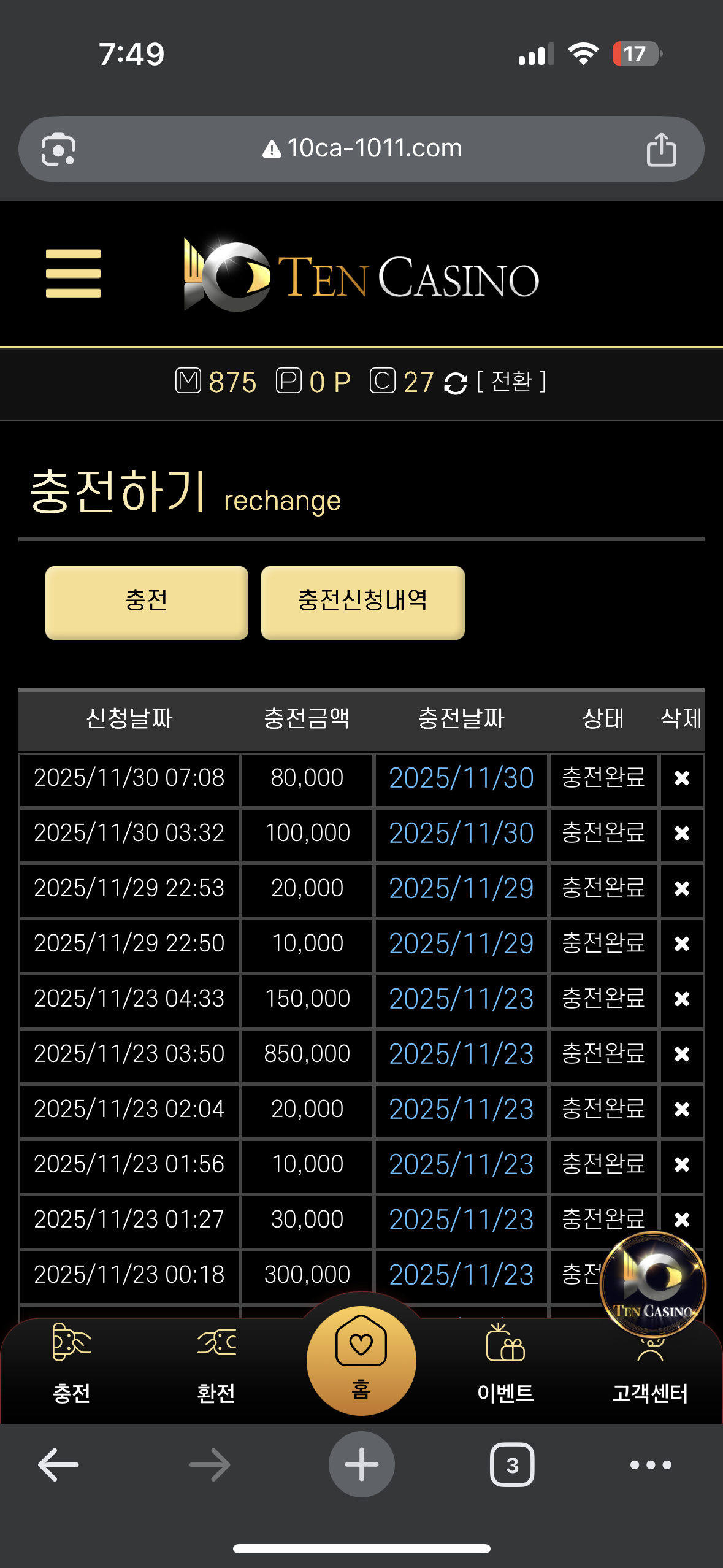Open the 2025/11/30 date link on 80,000 row
Image resolution: width=723 pixels, height=1568 pixels.
(x=461, y=777)
